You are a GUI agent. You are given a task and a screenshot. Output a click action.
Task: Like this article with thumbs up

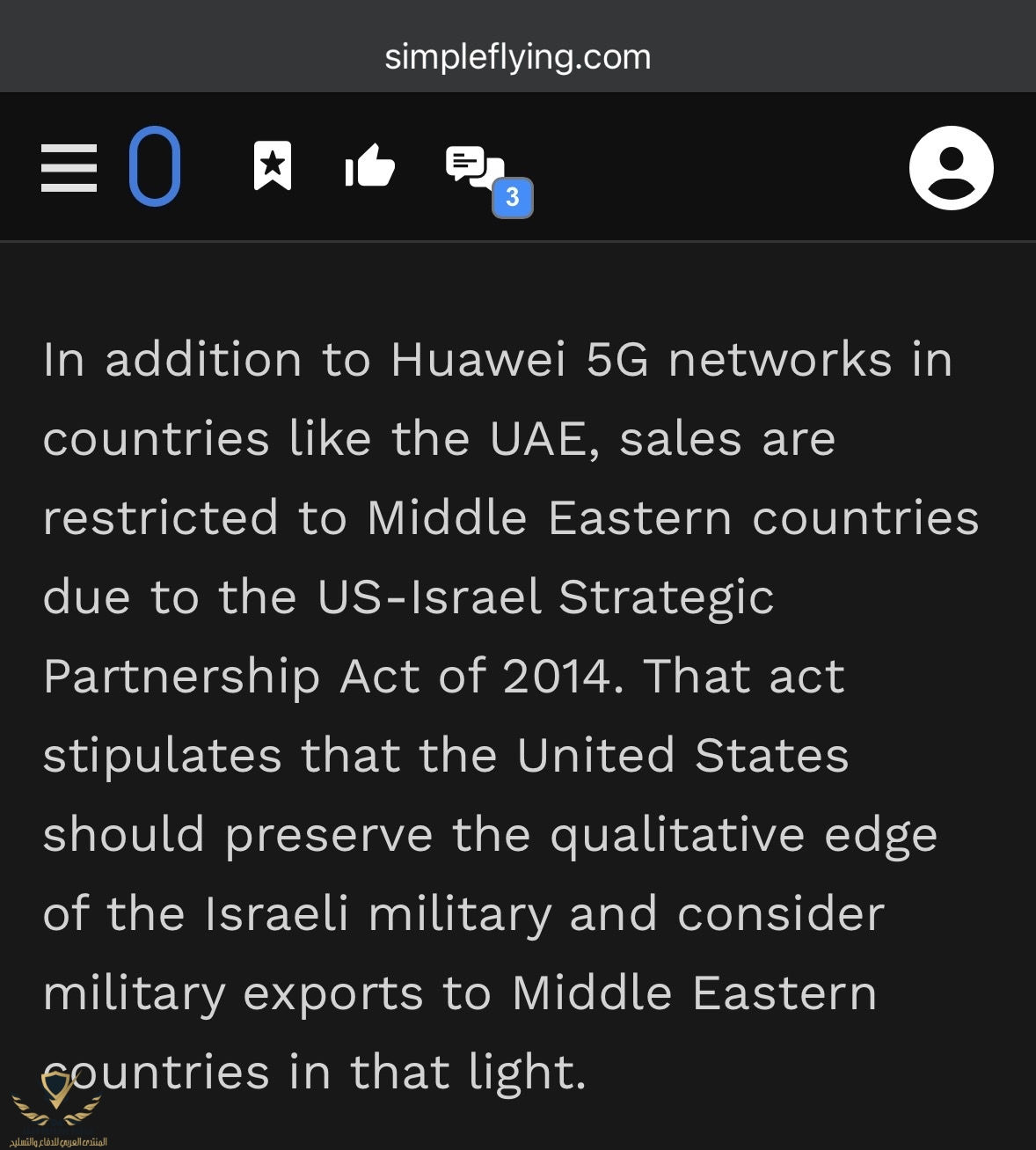click(369, 165)
